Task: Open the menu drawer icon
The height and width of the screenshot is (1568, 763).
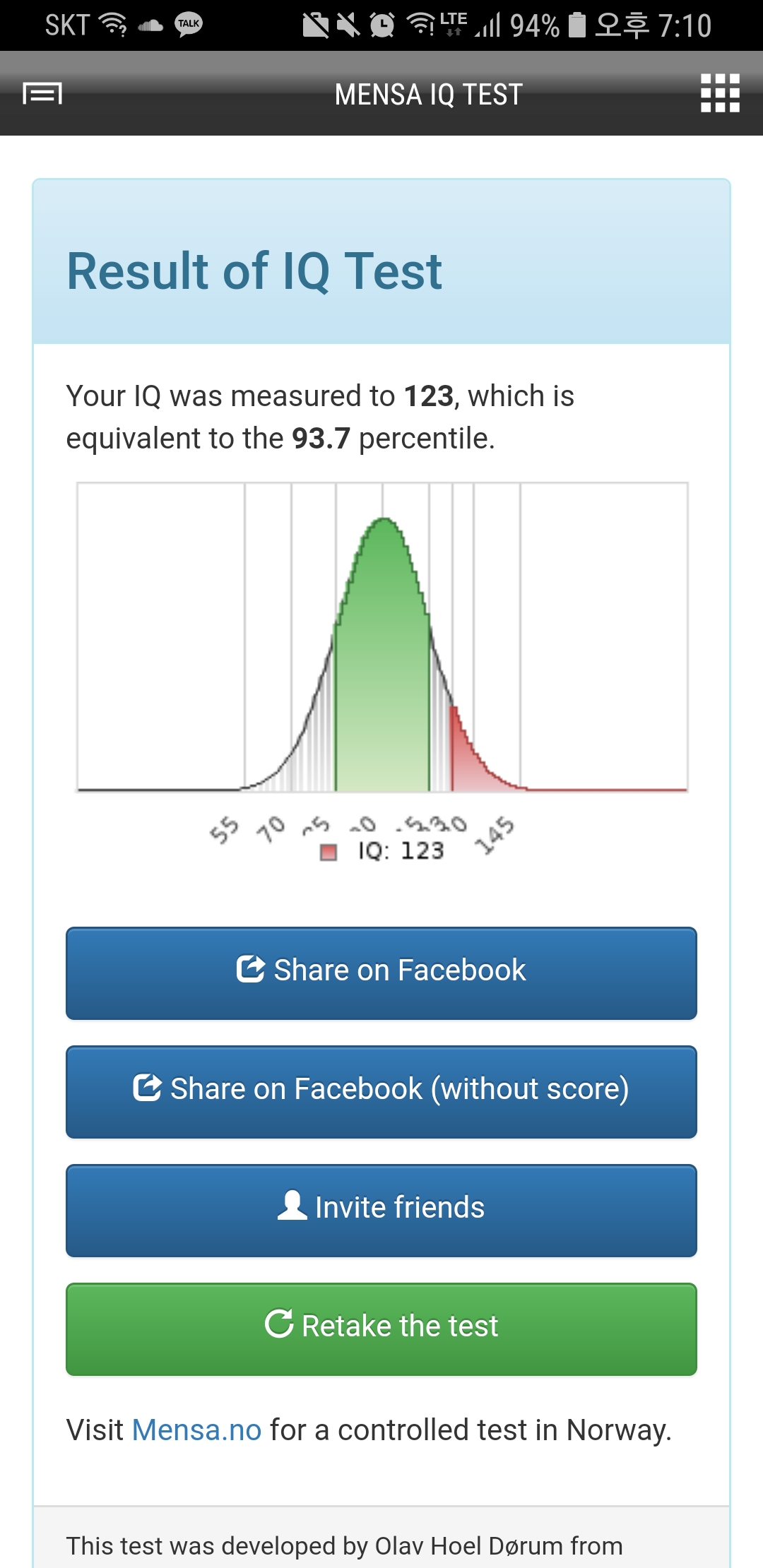Action: tap(42, 93)
